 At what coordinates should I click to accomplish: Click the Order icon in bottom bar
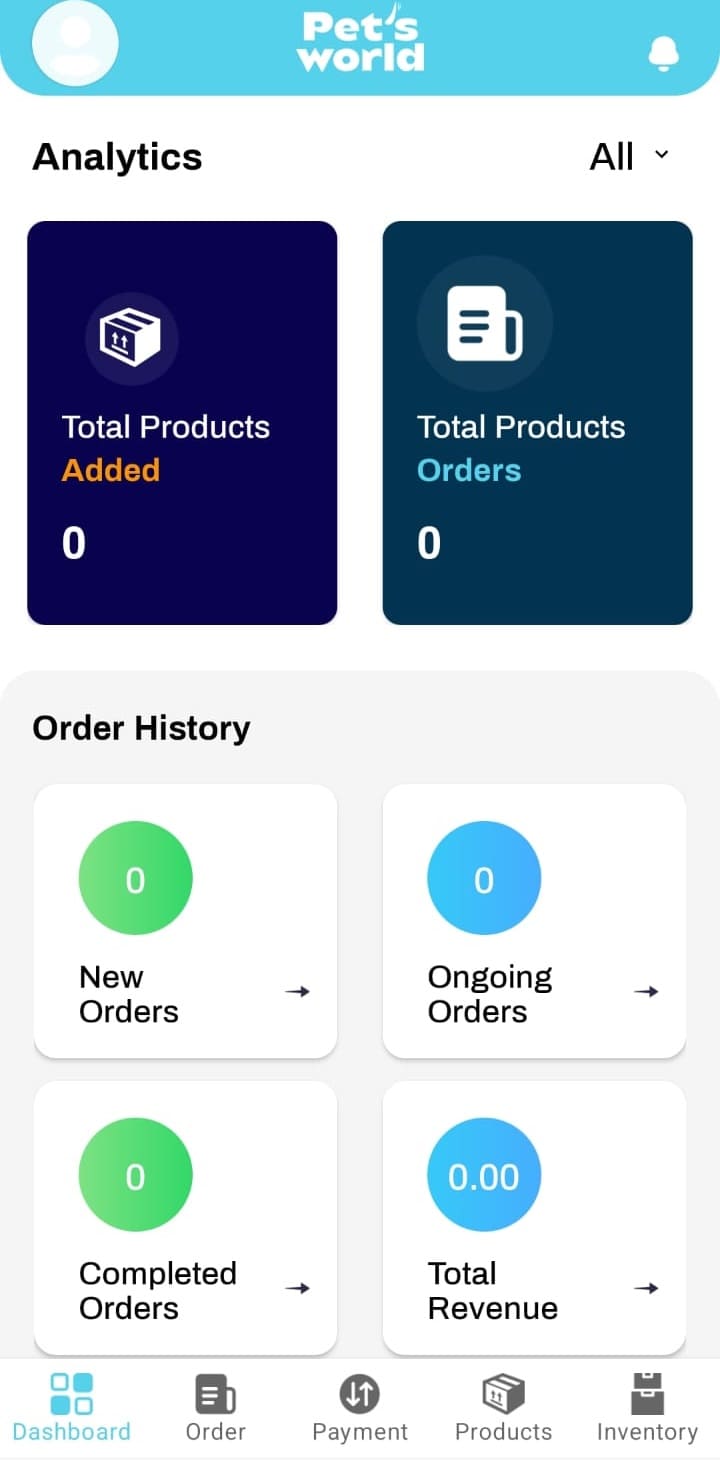[214, 1390]
